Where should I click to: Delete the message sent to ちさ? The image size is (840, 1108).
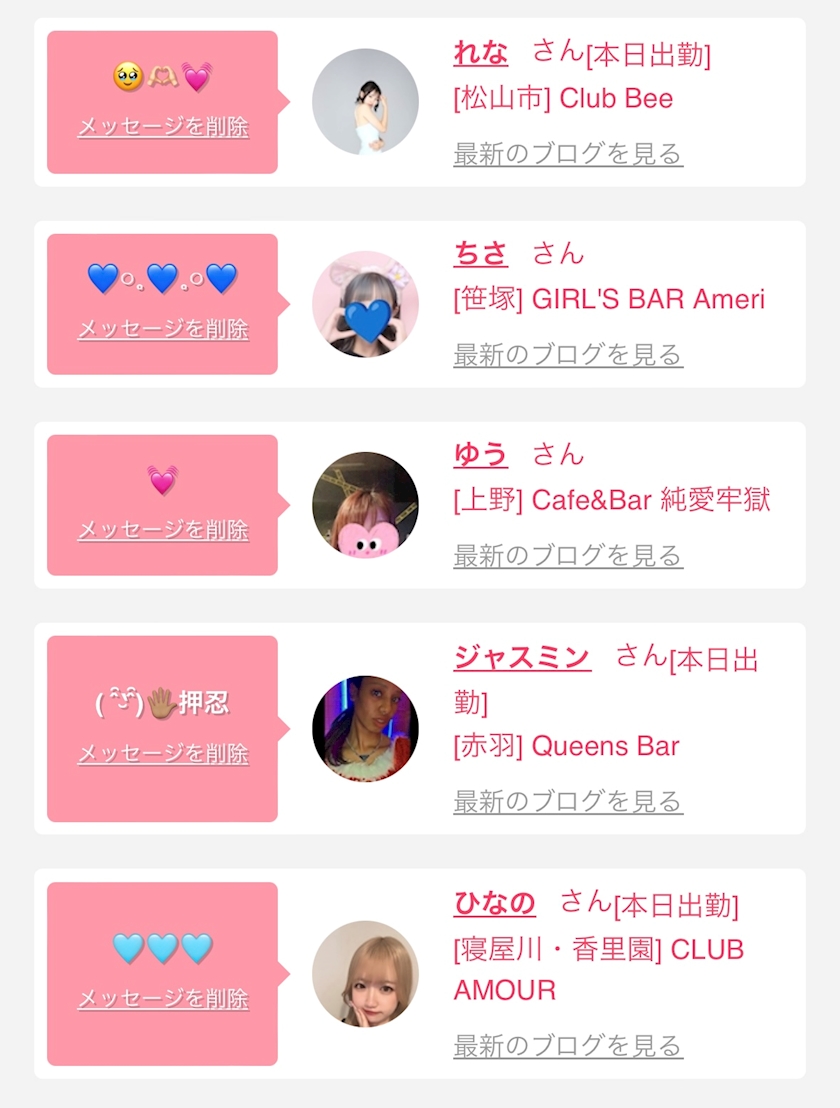click(163, 329)
